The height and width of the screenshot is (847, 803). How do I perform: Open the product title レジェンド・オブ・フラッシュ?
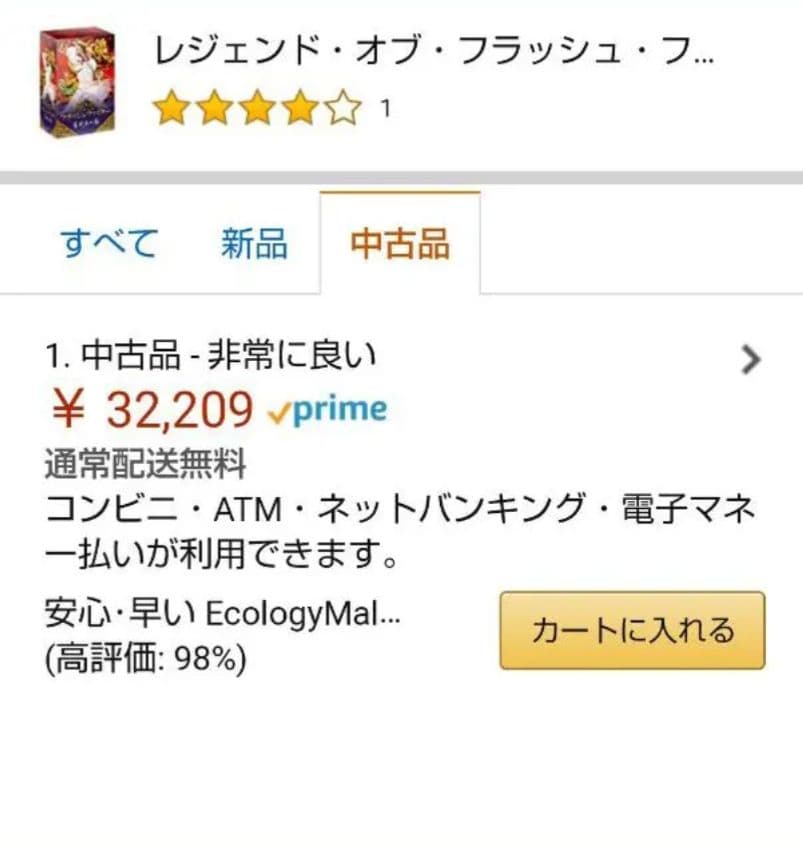[x=430, y=55]
